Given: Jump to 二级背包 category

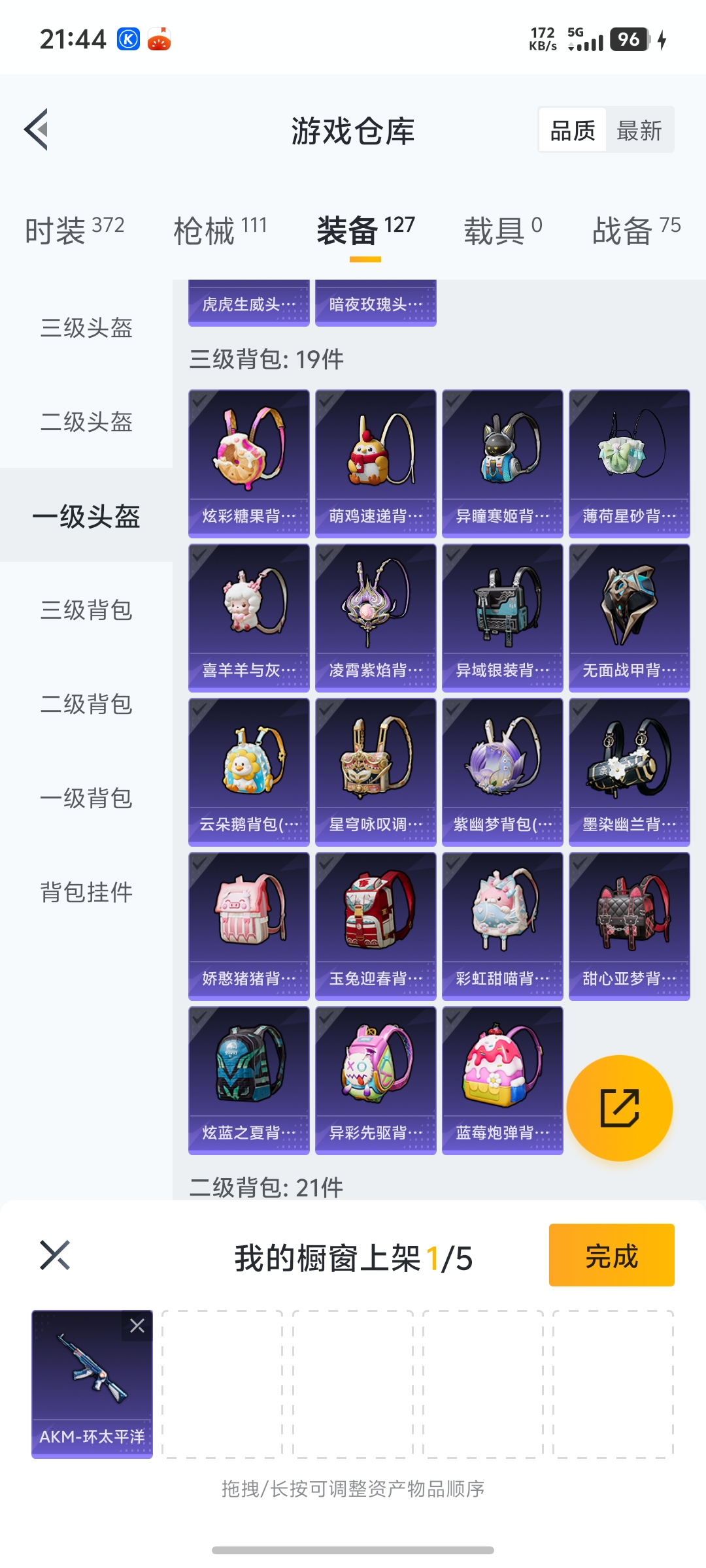Looking at the screenshot, I should (x=86, y=704).
